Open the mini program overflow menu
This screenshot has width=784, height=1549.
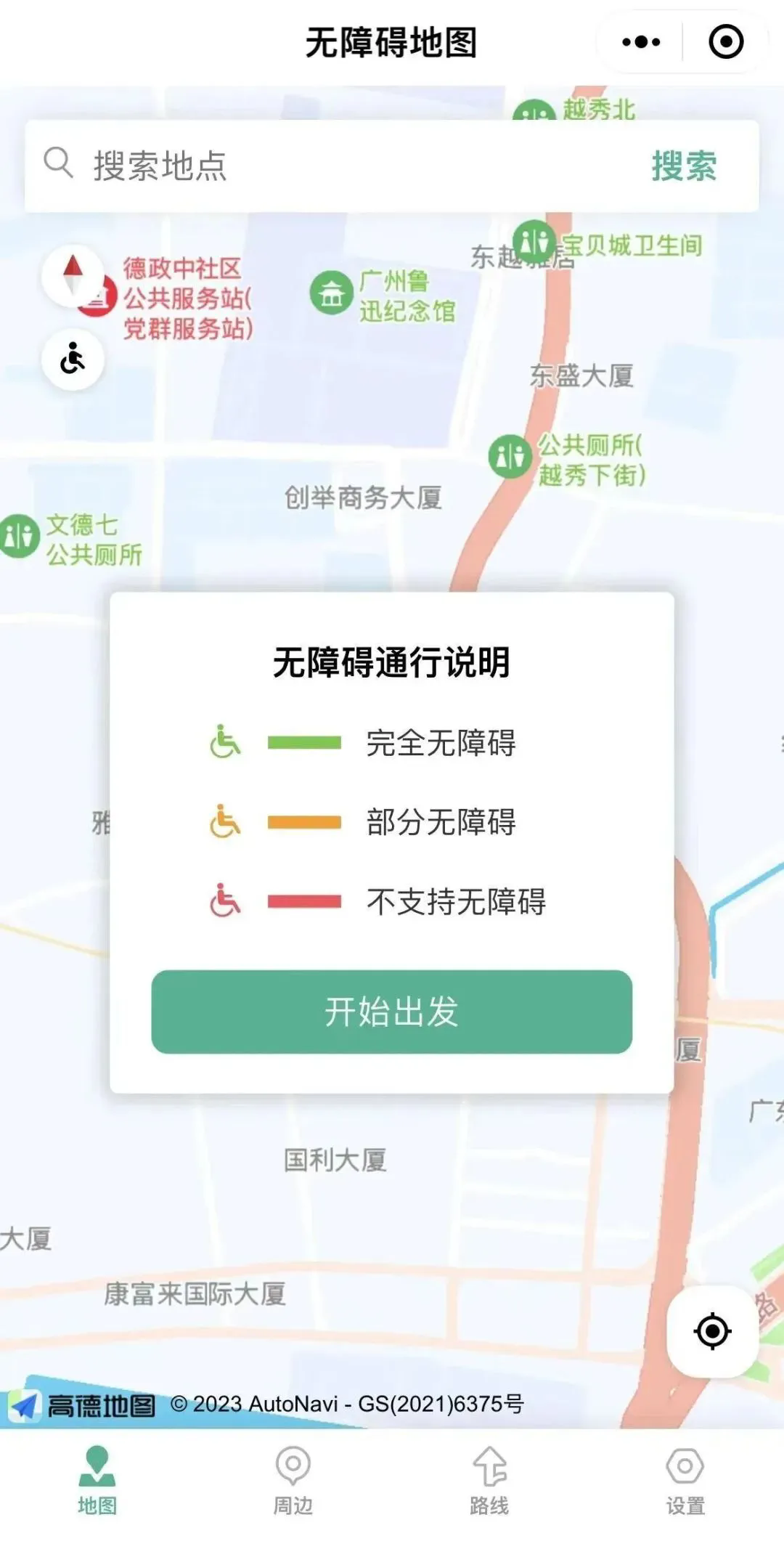[x=641, y=42]
